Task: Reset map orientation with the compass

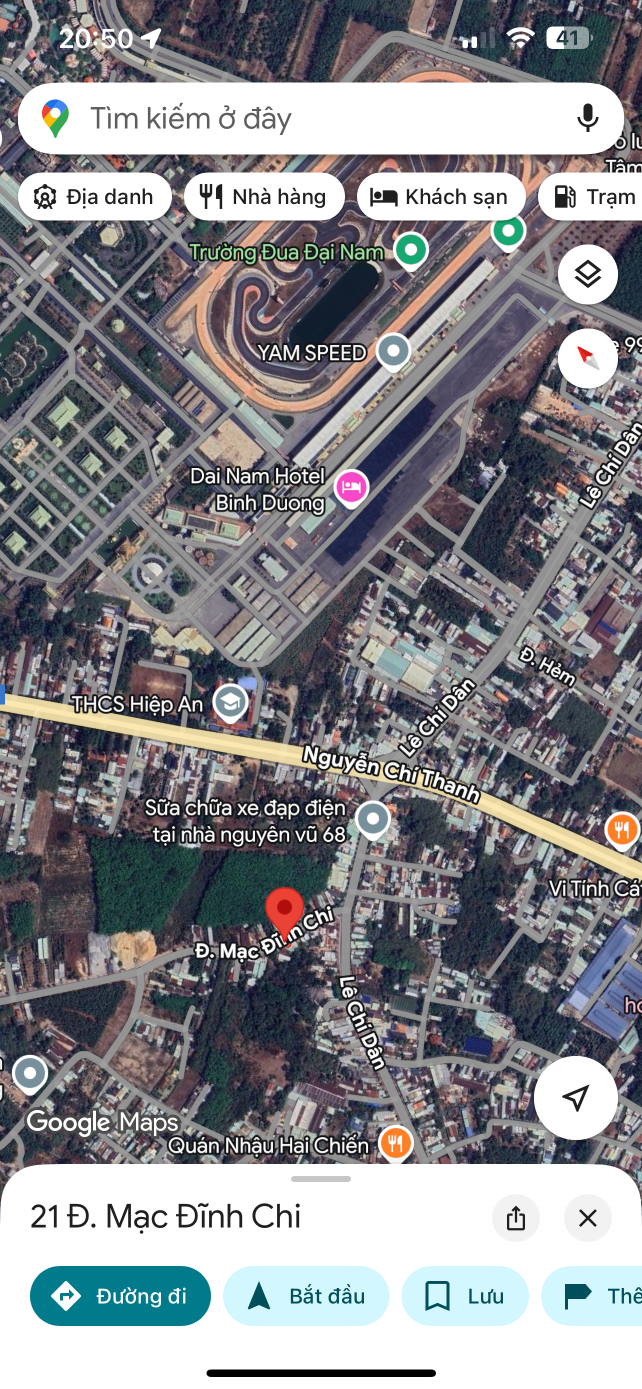Action: click(x=588, y=357)
